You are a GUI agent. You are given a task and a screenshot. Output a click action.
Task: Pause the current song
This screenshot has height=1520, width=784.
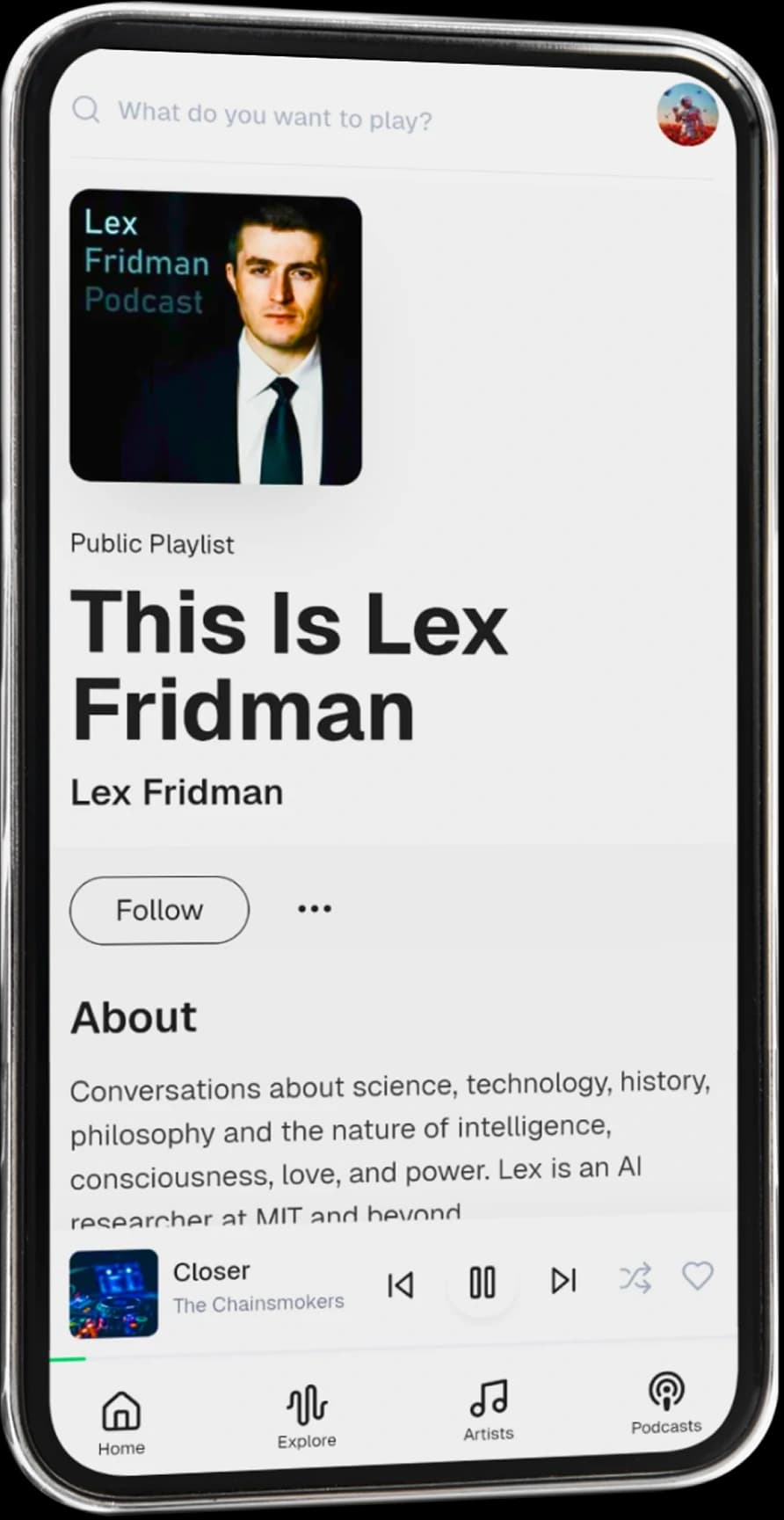(x=482, y=1283)
